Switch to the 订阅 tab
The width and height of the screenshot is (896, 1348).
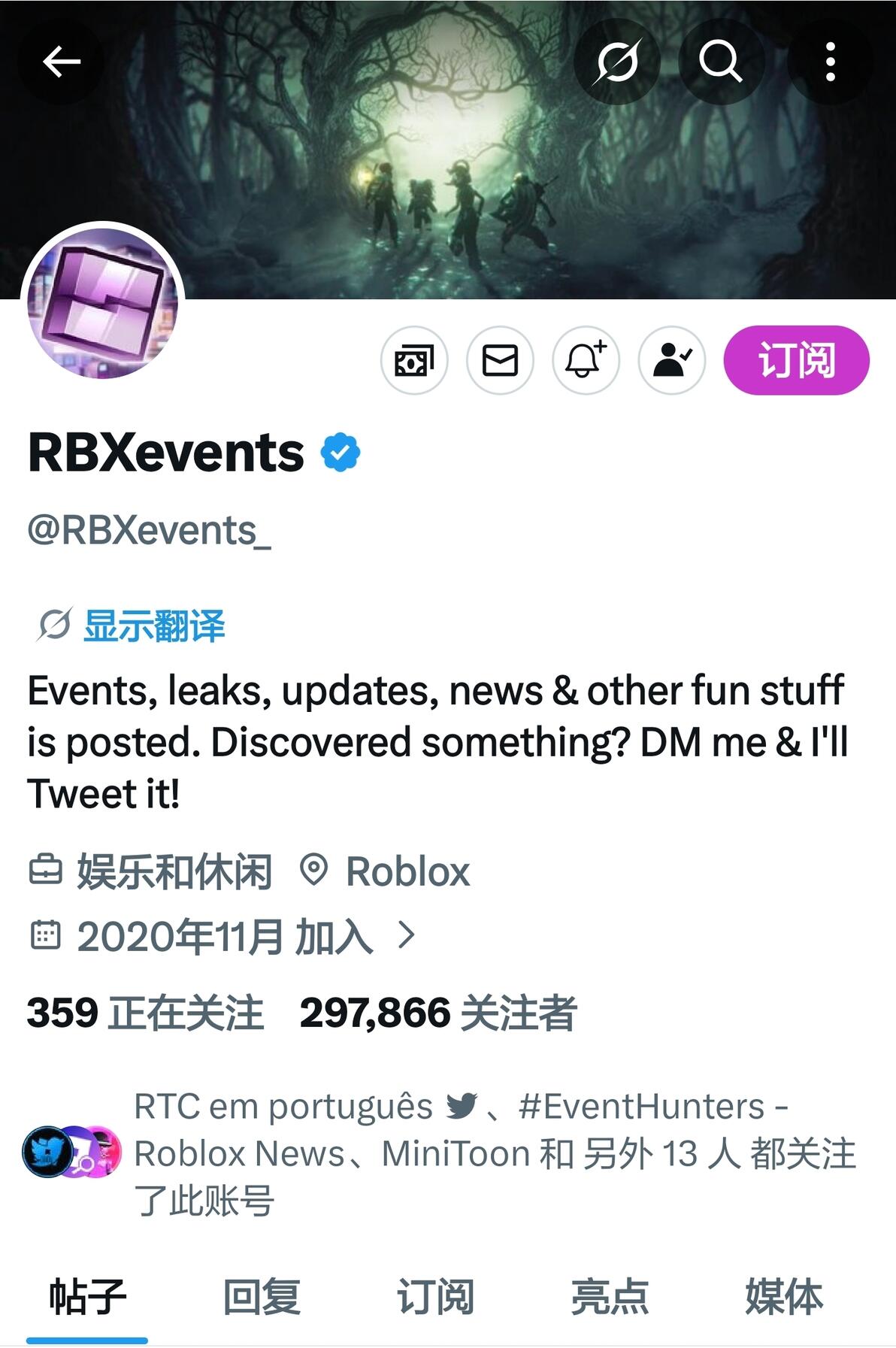(435, 1297)
